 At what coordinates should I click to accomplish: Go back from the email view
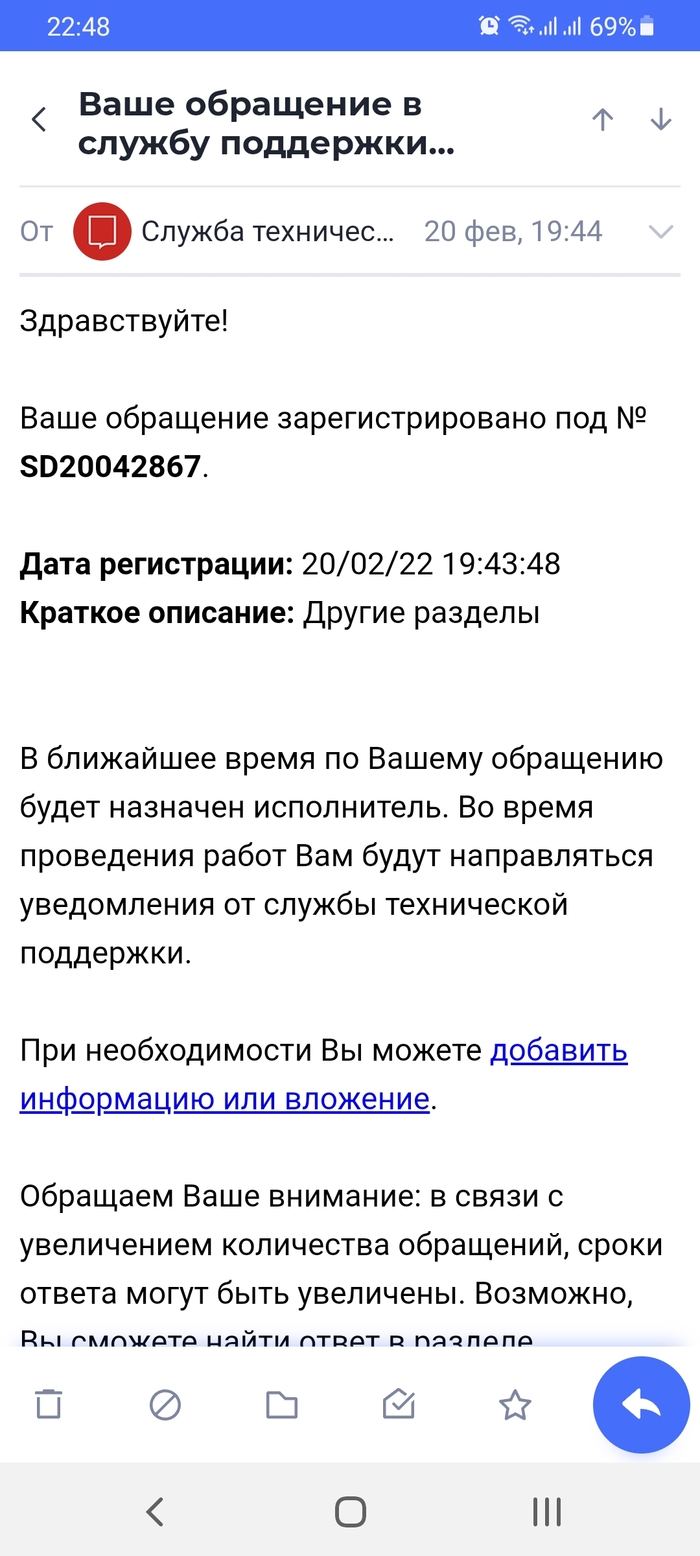click(x=39, y=120)
